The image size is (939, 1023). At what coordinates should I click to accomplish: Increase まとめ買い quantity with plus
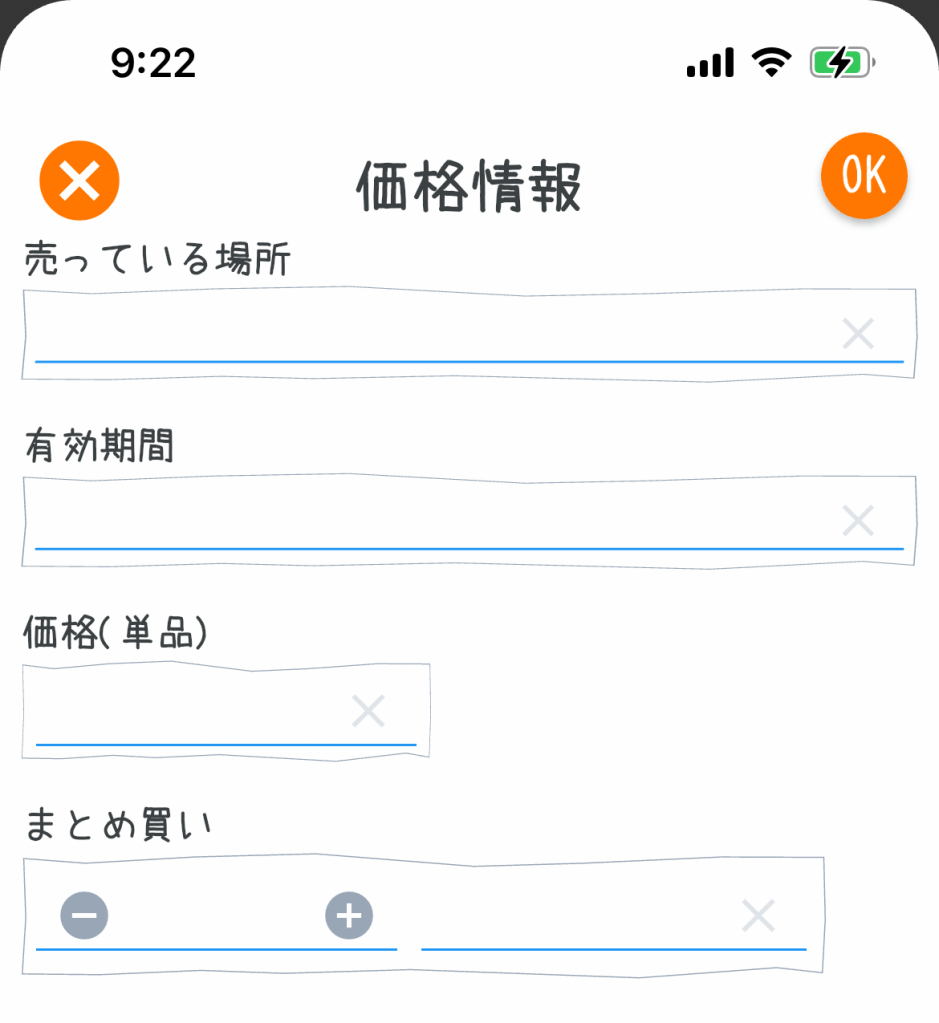[x=349, y=915]
